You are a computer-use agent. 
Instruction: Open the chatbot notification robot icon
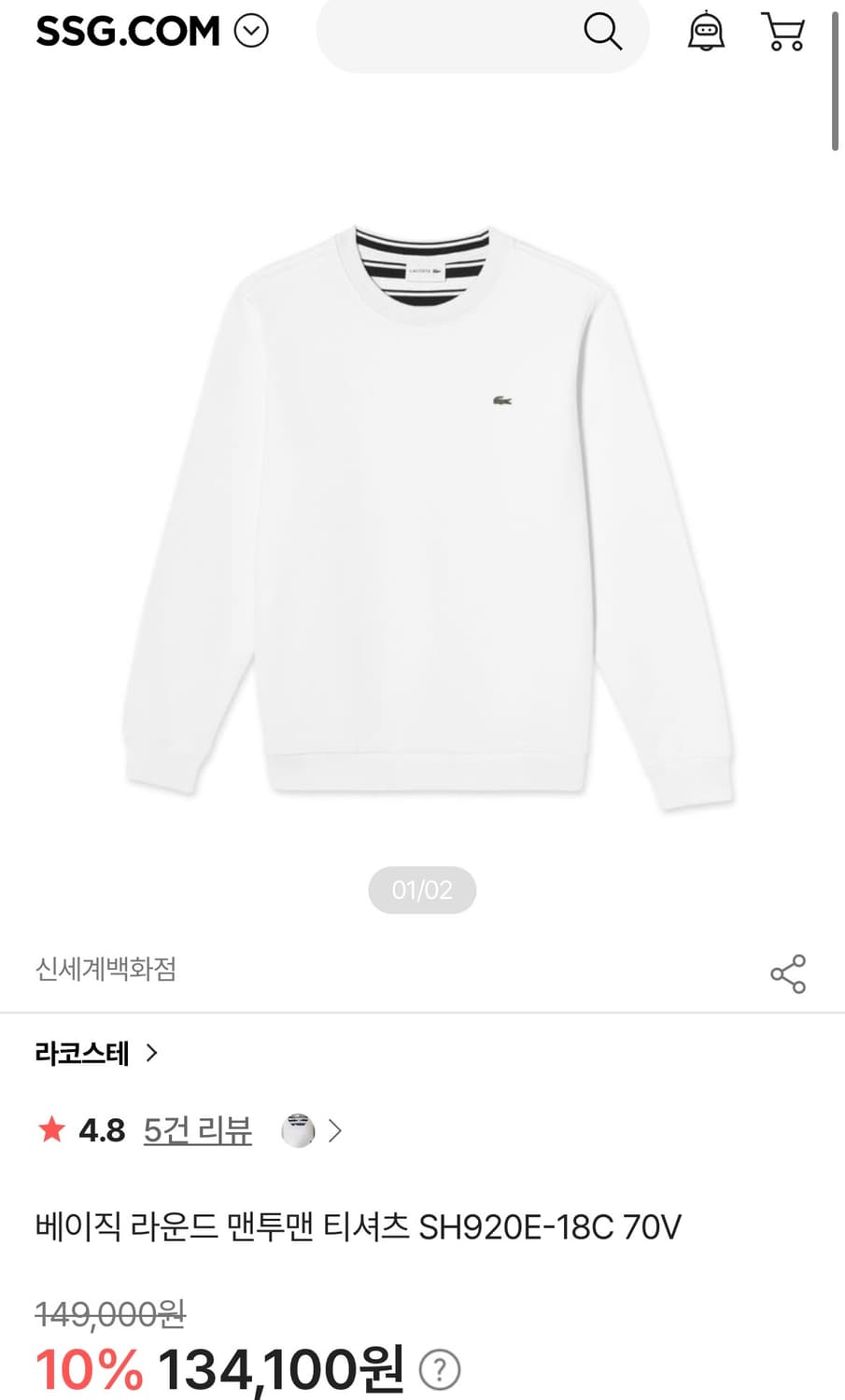[x=707, y=32]
